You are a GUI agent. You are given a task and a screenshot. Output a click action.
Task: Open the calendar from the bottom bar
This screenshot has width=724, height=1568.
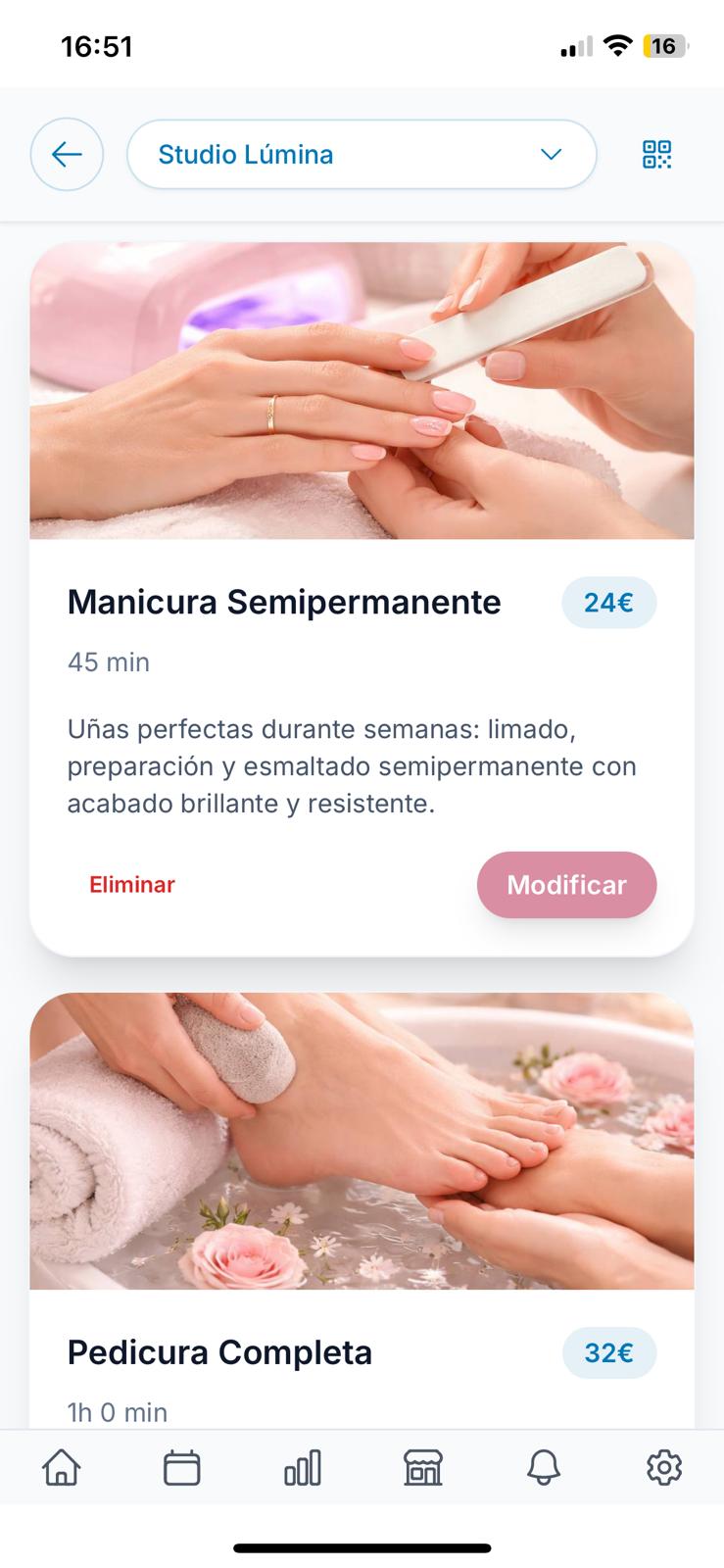(x=181, y=1467)
